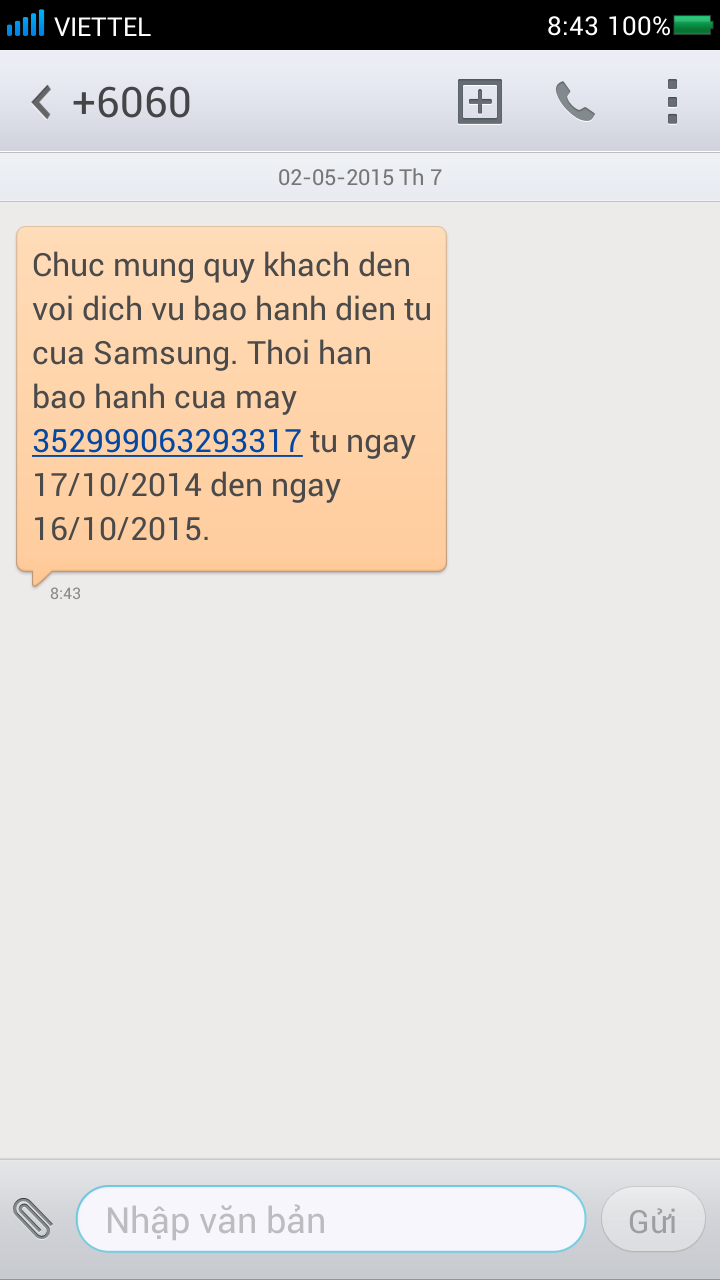Attach a file with the paperclip icon

pos(33,1219)
